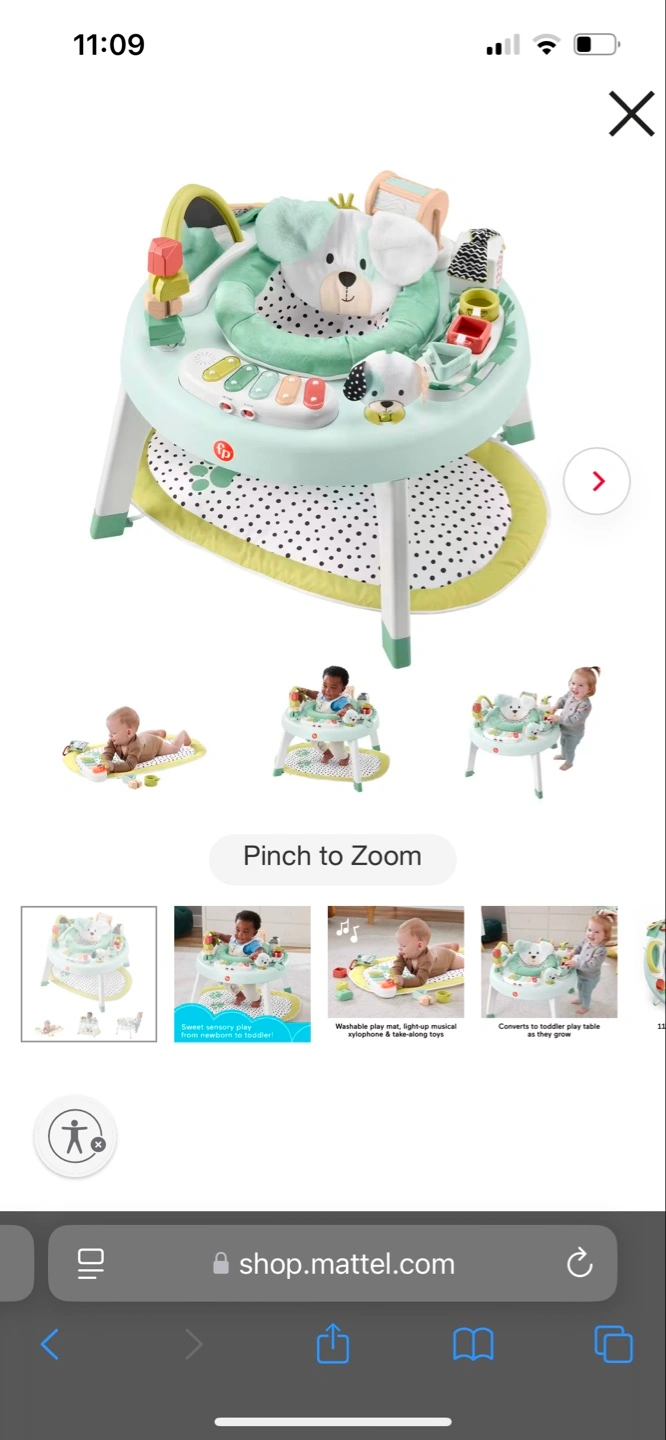Go to the next product image
The height and width of the screenshot is (1440, 666).
pyautogui.click(x=597, y=481)
